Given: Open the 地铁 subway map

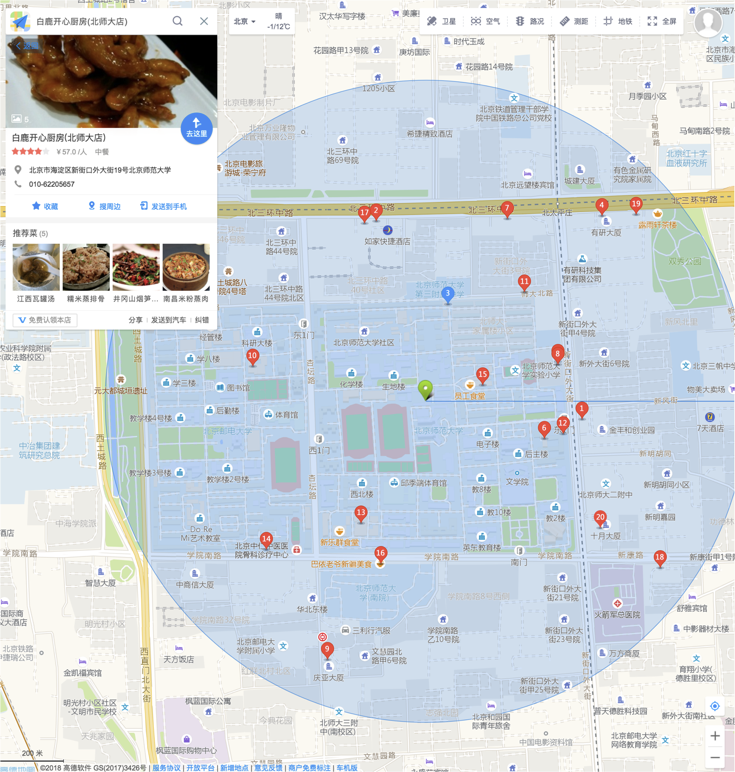Looking at the screenshot, I should [x=618, y=21].
